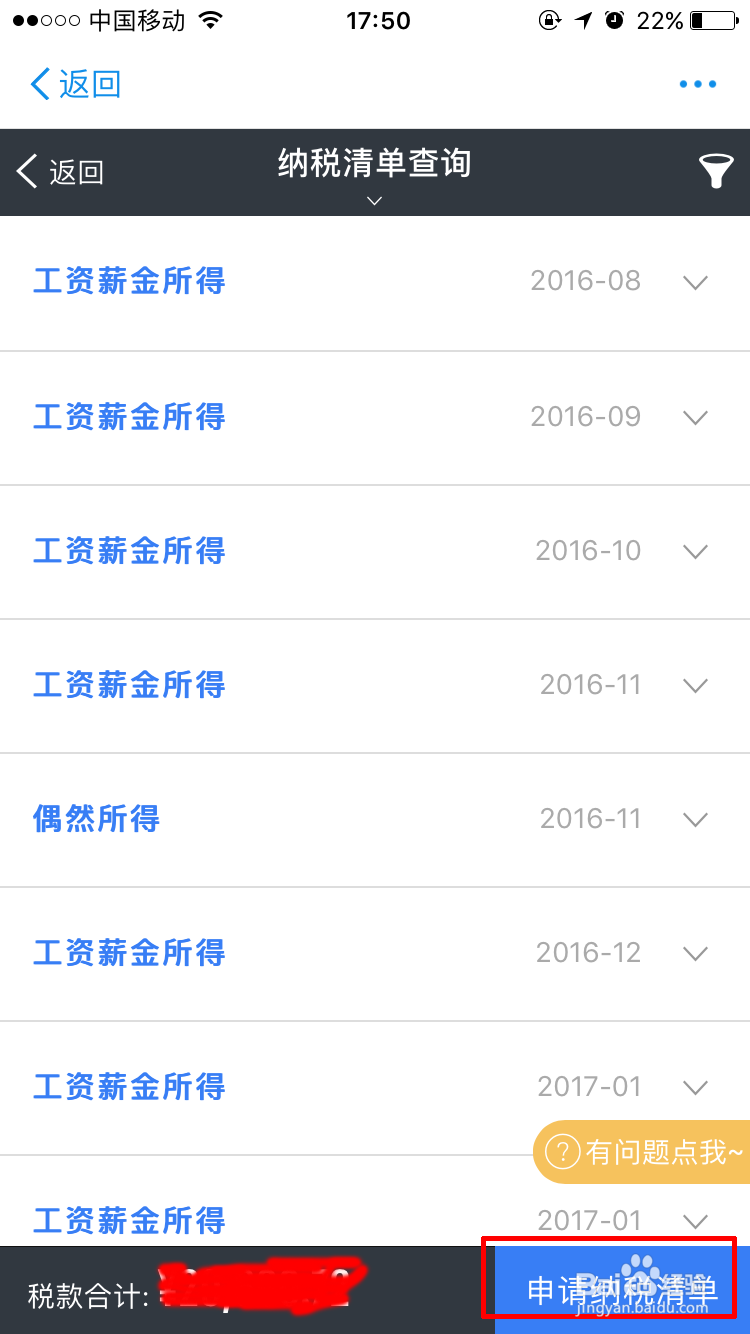Screen dimensions: 750x1334
Task: Expand 工资薪金所得 entry for 2016-08
Action: point(375,282)
